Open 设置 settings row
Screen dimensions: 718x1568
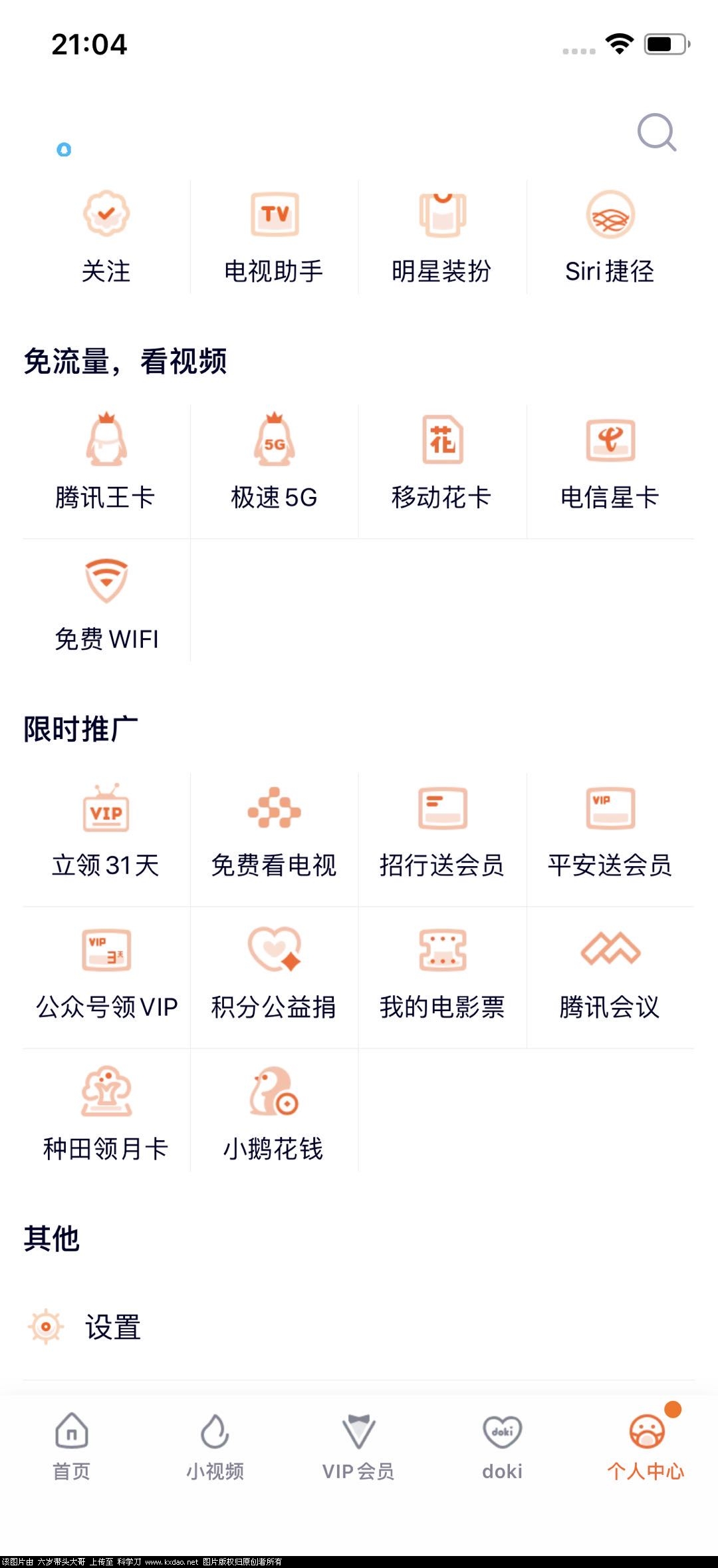point(113,1327)
